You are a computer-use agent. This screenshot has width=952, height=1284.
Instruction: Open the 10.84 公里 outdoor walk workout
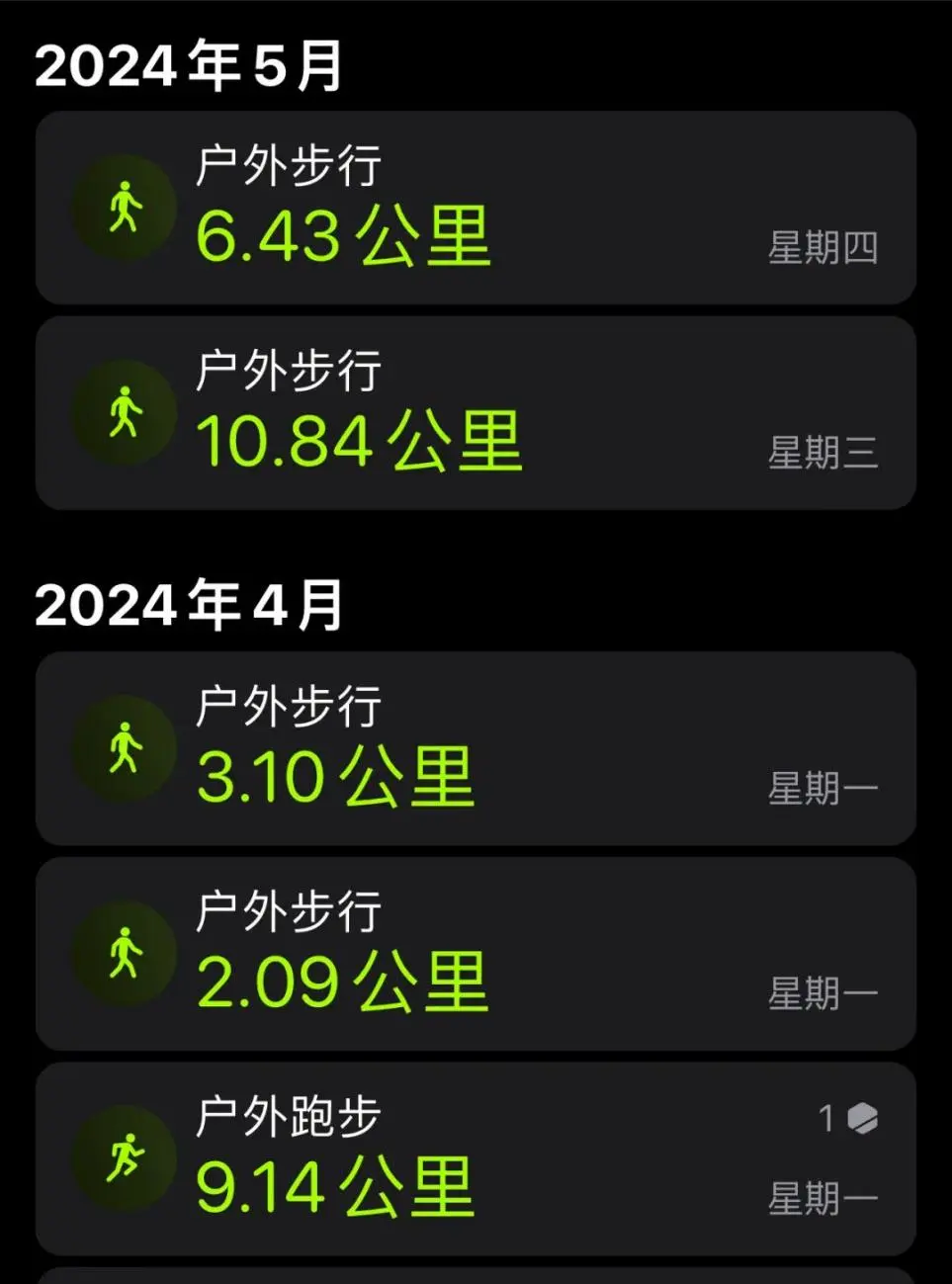click(476, 413)
